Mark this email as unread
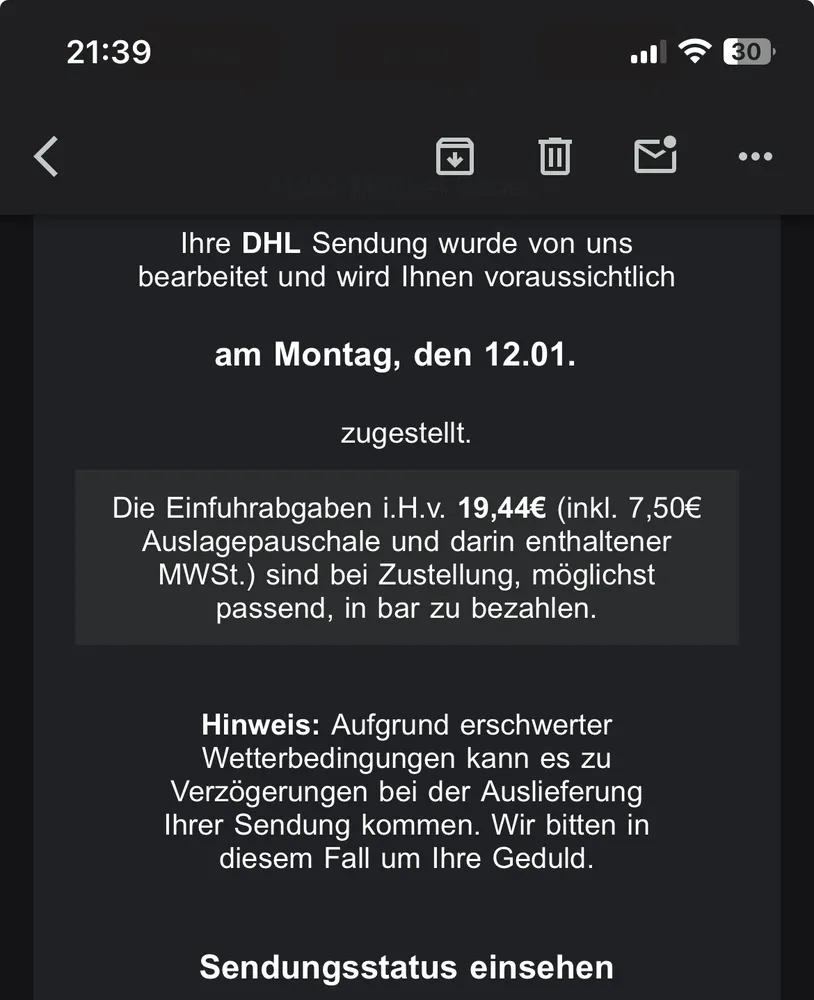The image size is (814, 1000). click(x=656, y=156)
